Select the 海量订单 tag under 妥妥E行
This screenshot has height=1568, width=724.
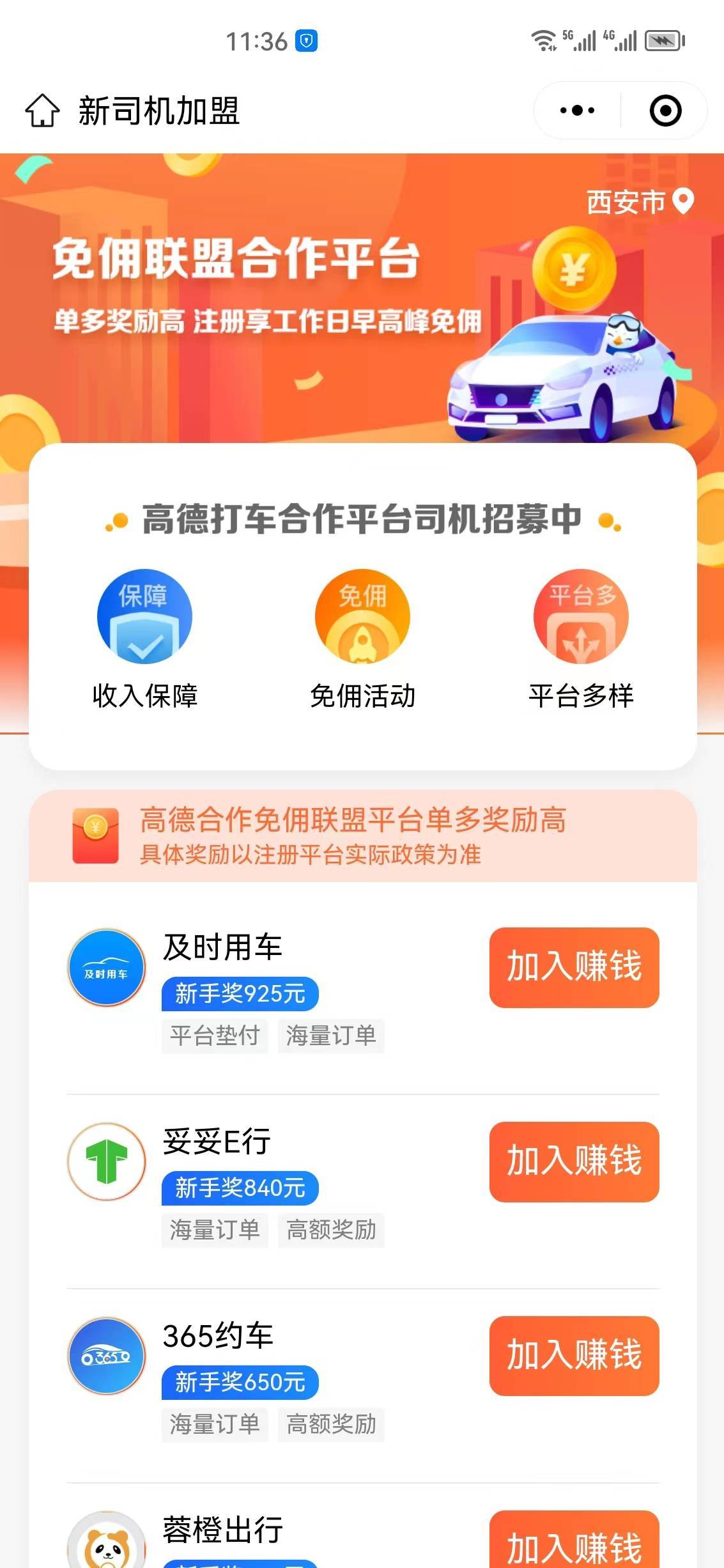214,1230
